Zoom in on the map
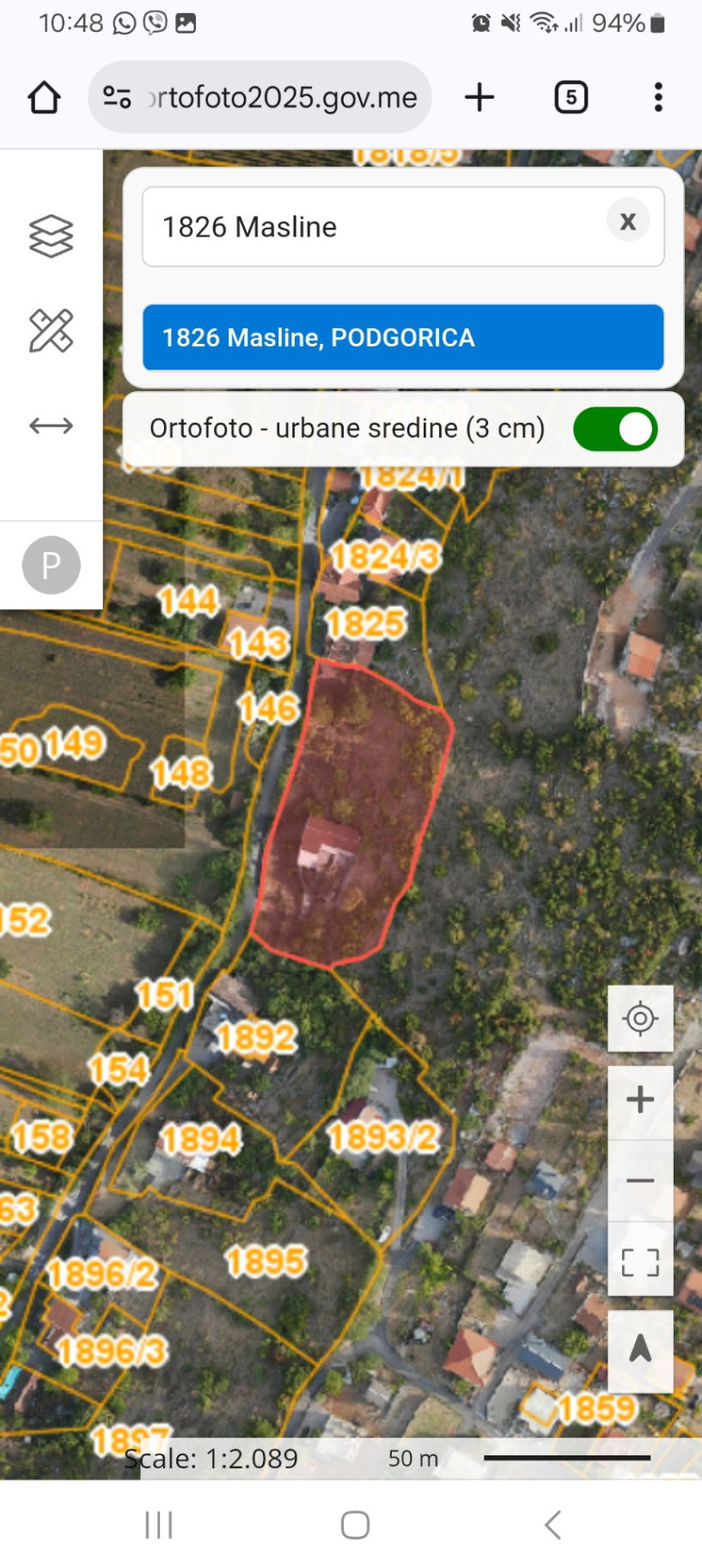Image resolution: width=702 pixels, height=1568 pixels. 640,1099
